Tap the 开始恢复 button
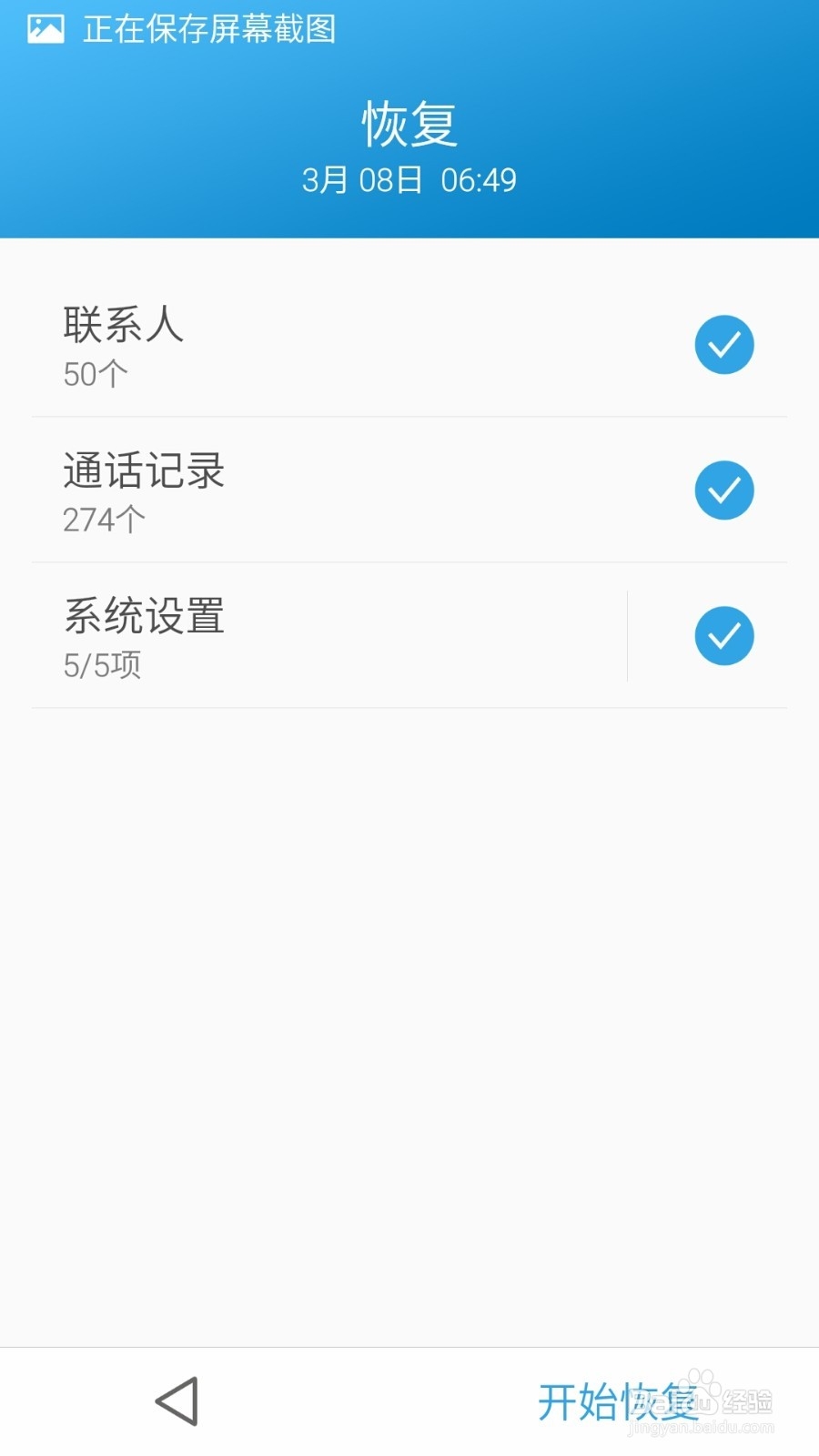Image resolution: width=819 pixels, height=1456 pixels. 619,1401
